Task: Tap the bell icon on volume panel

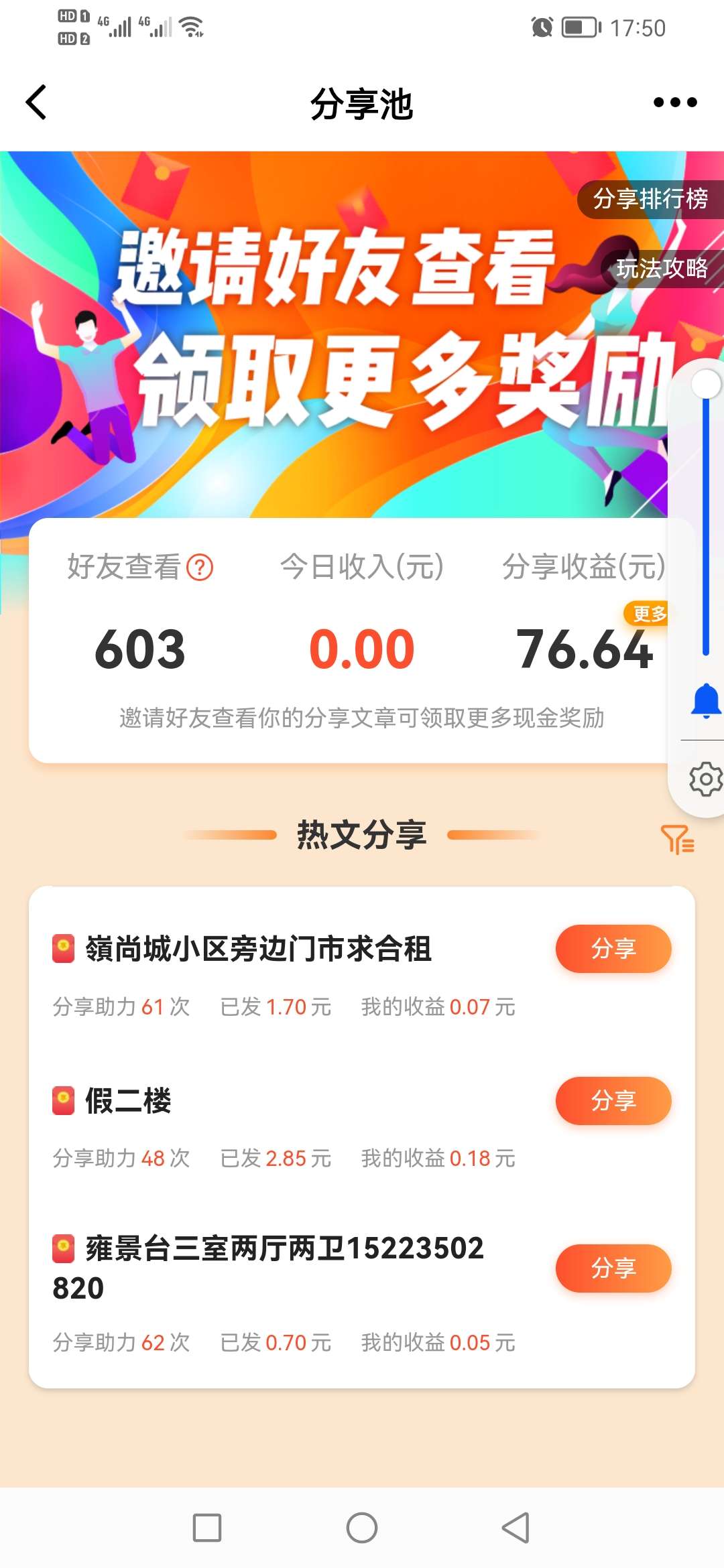Action: [705, 701]
